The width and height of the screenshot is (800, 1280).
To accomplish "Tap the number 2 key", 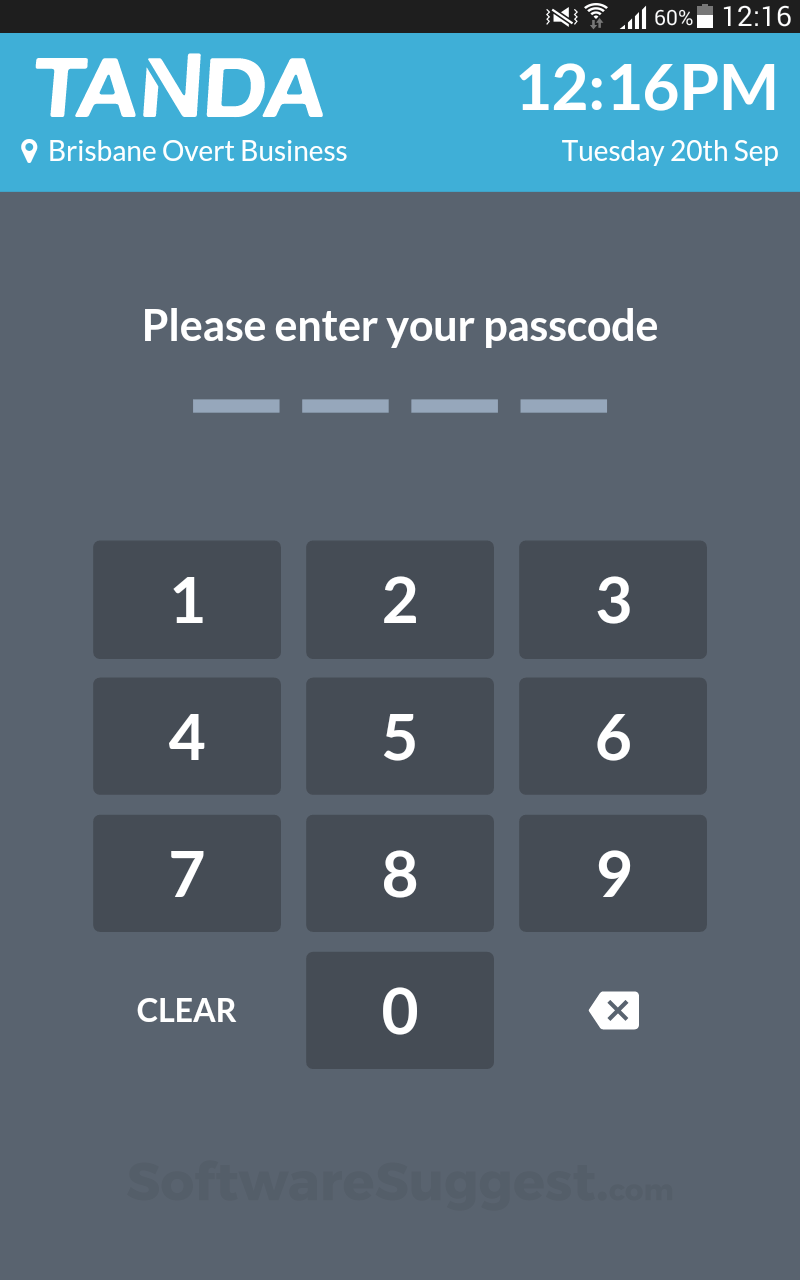I will point(400,600).
